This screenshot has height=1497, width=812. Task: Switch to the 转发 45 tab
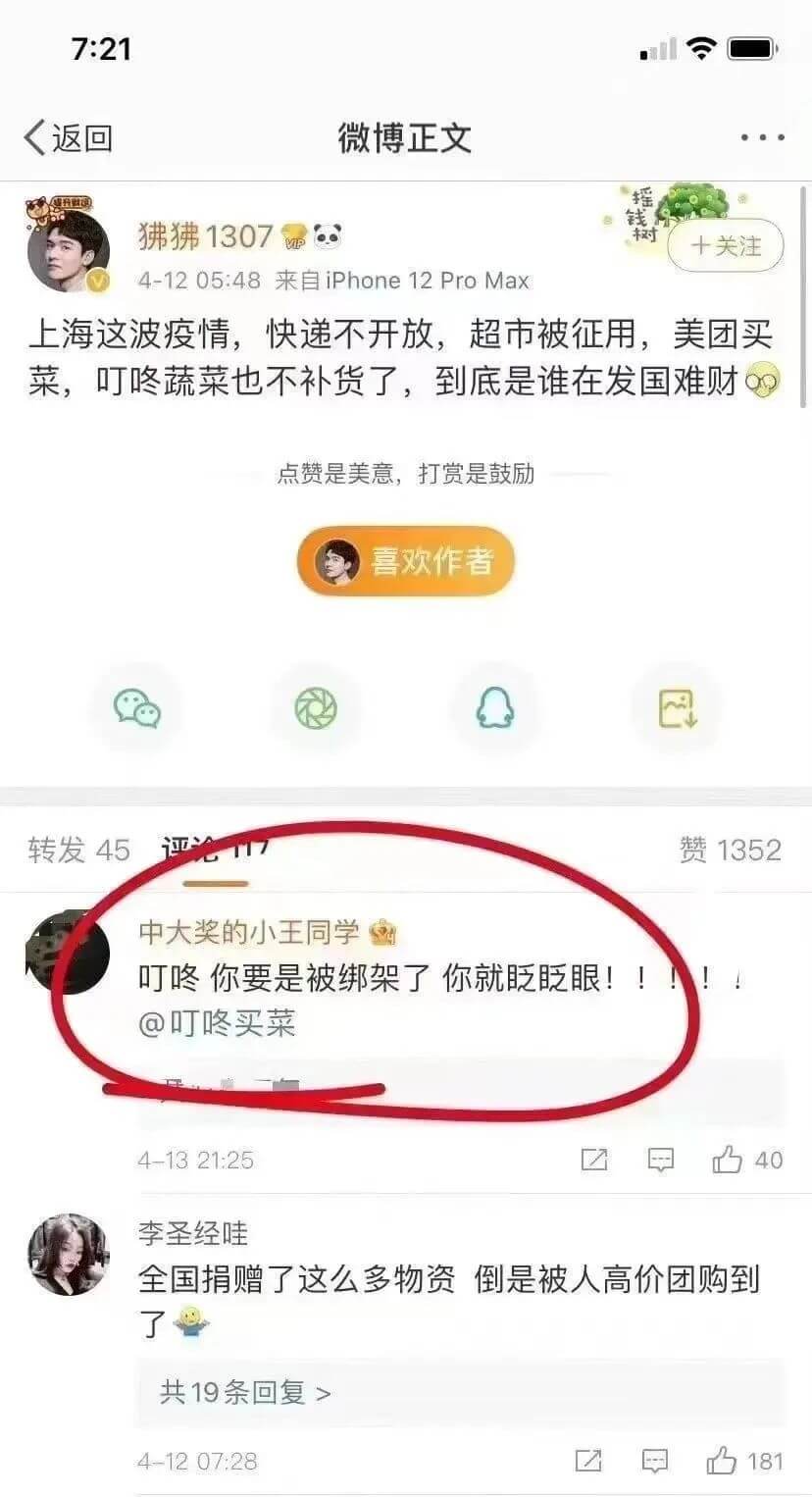tap(78, 851)
